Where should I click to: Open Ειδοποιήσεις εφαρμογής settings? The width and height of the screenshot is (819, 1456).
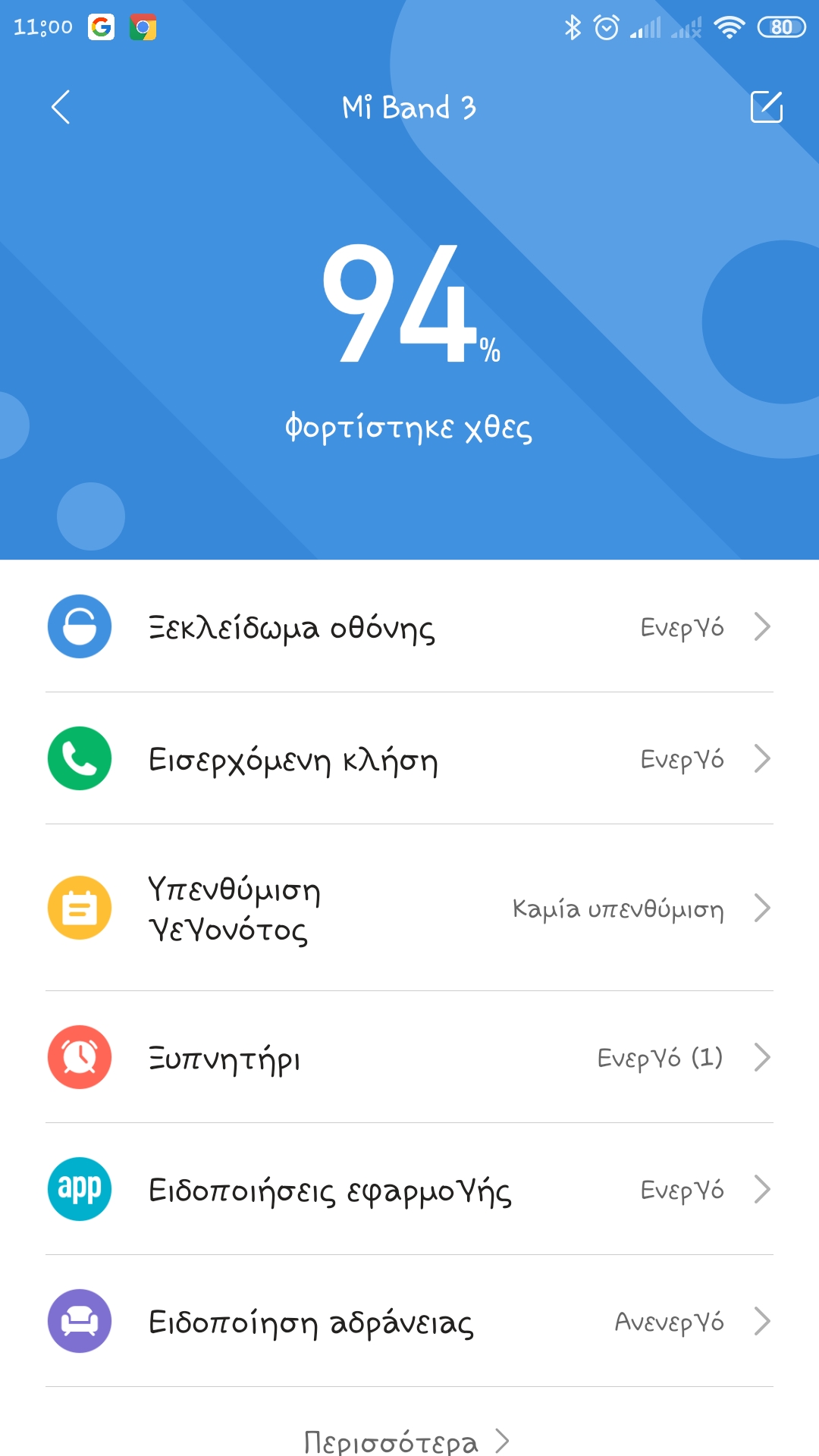(x=409, y=1190)
